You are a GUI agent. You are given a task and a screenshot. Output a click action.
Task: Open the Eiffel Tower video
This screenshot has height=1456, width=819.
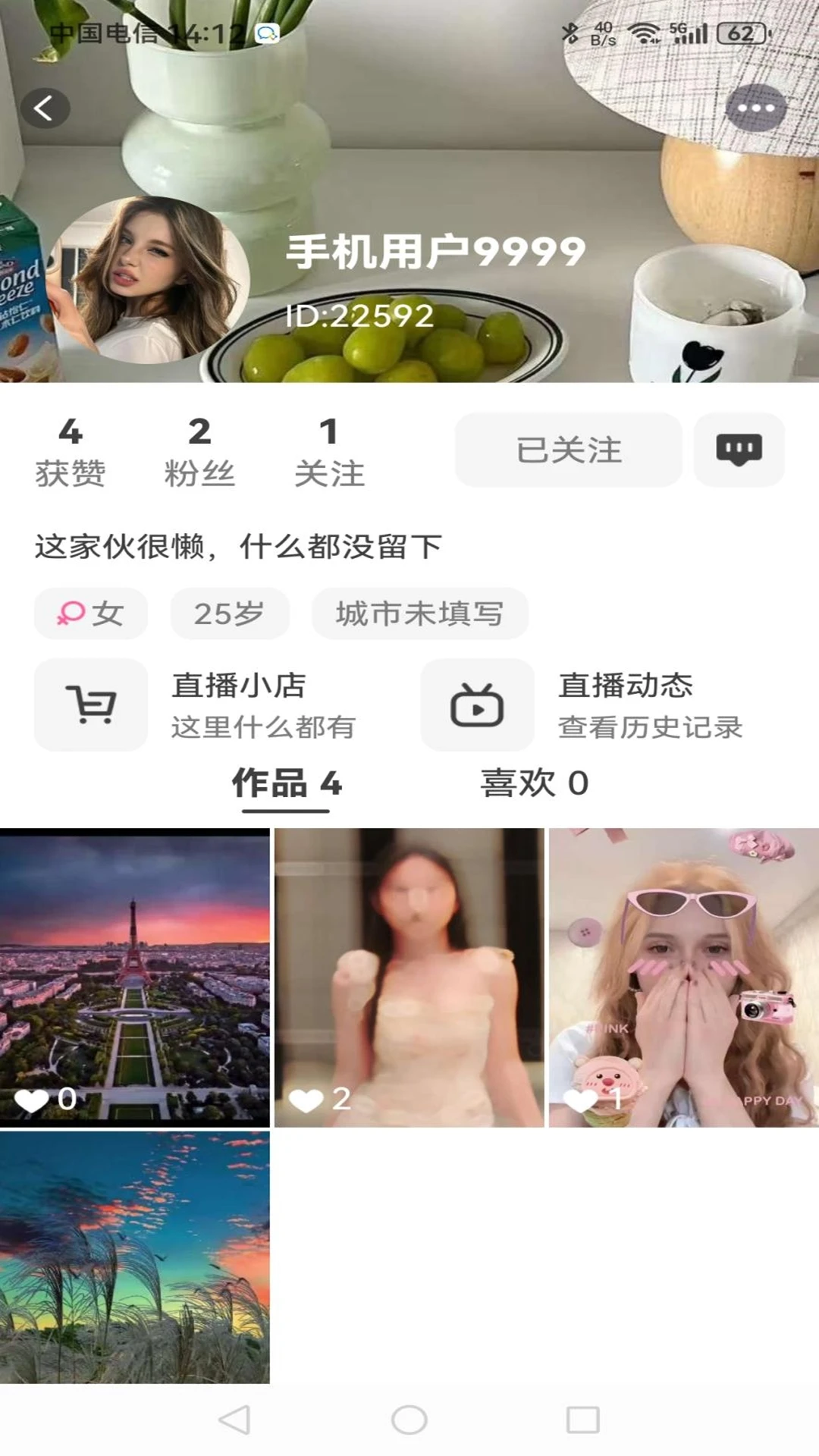135,977
